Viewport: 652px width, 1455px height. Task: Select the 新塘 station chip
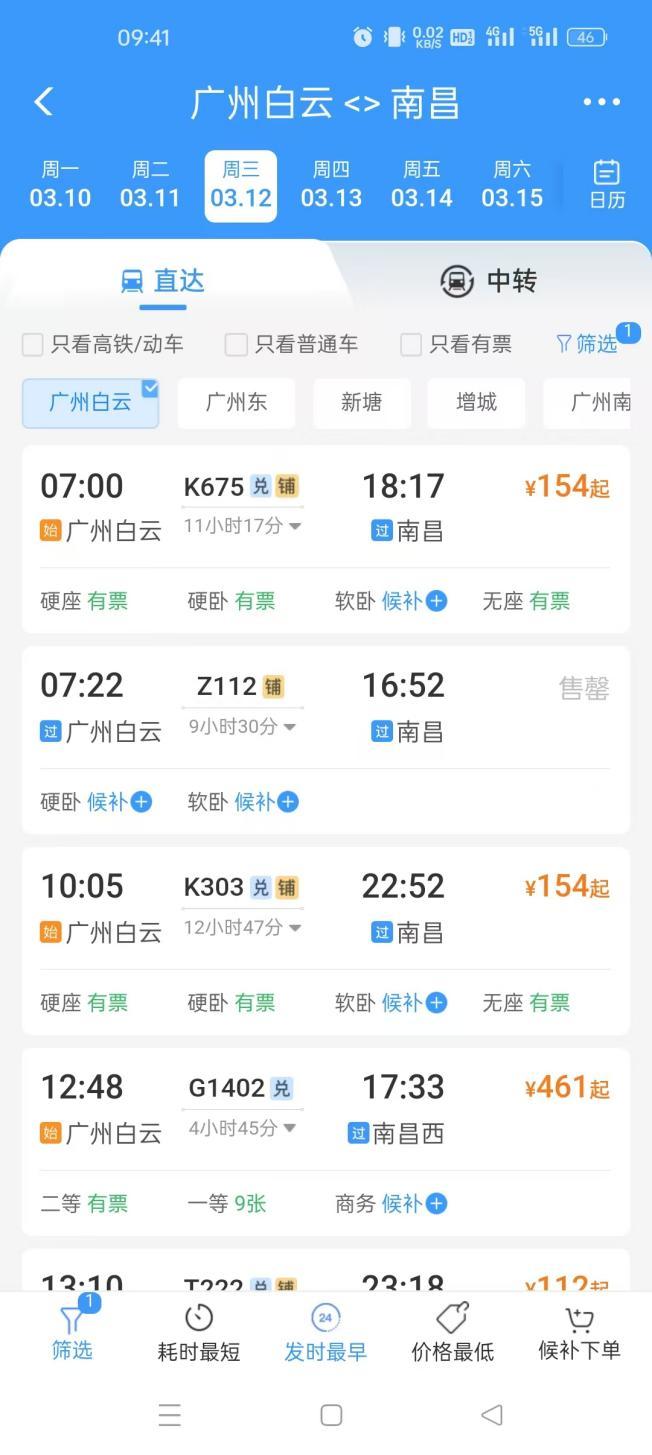point(361,403)
